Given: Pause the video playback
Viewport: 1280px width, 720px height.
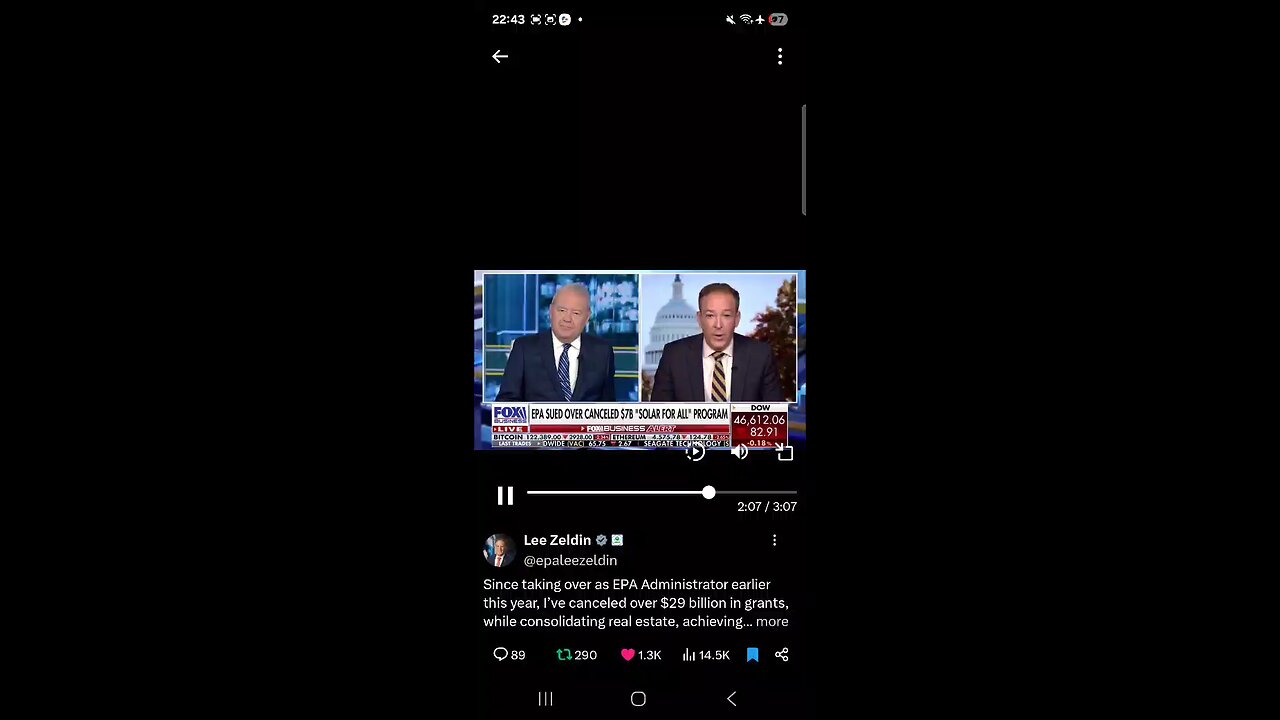Looking at the screenshot, I should [505, 495].
